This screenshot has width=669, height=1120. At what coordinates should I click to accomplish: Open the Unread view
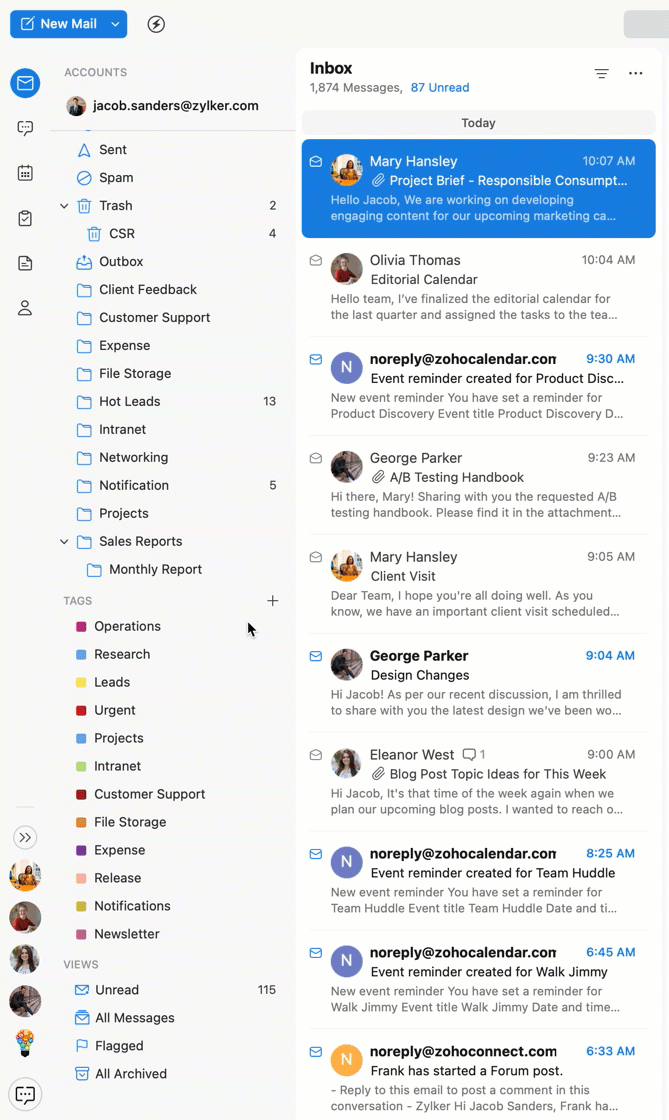tap(116, 990)
